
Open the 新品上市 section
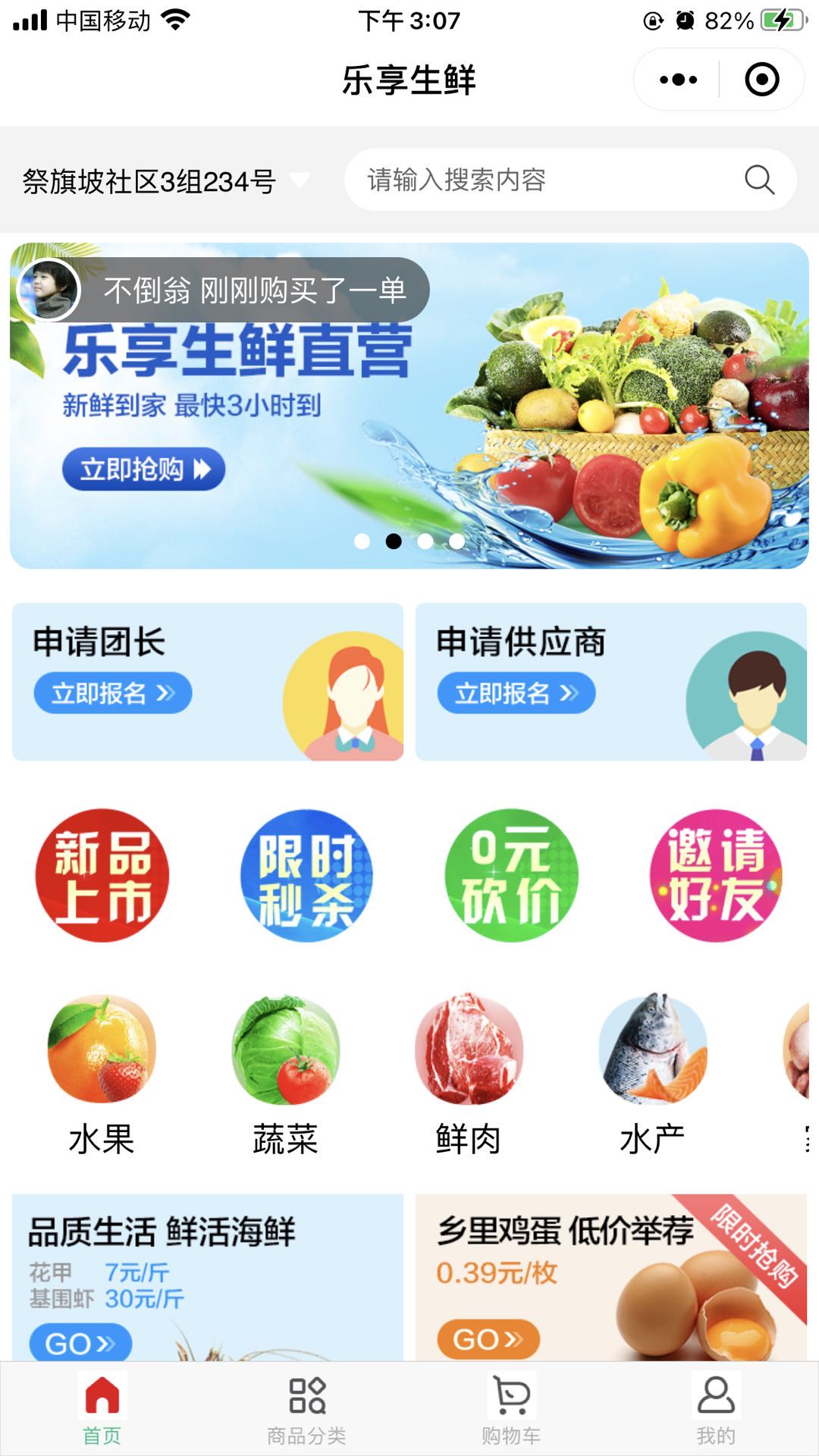click(x=102, y=875)
